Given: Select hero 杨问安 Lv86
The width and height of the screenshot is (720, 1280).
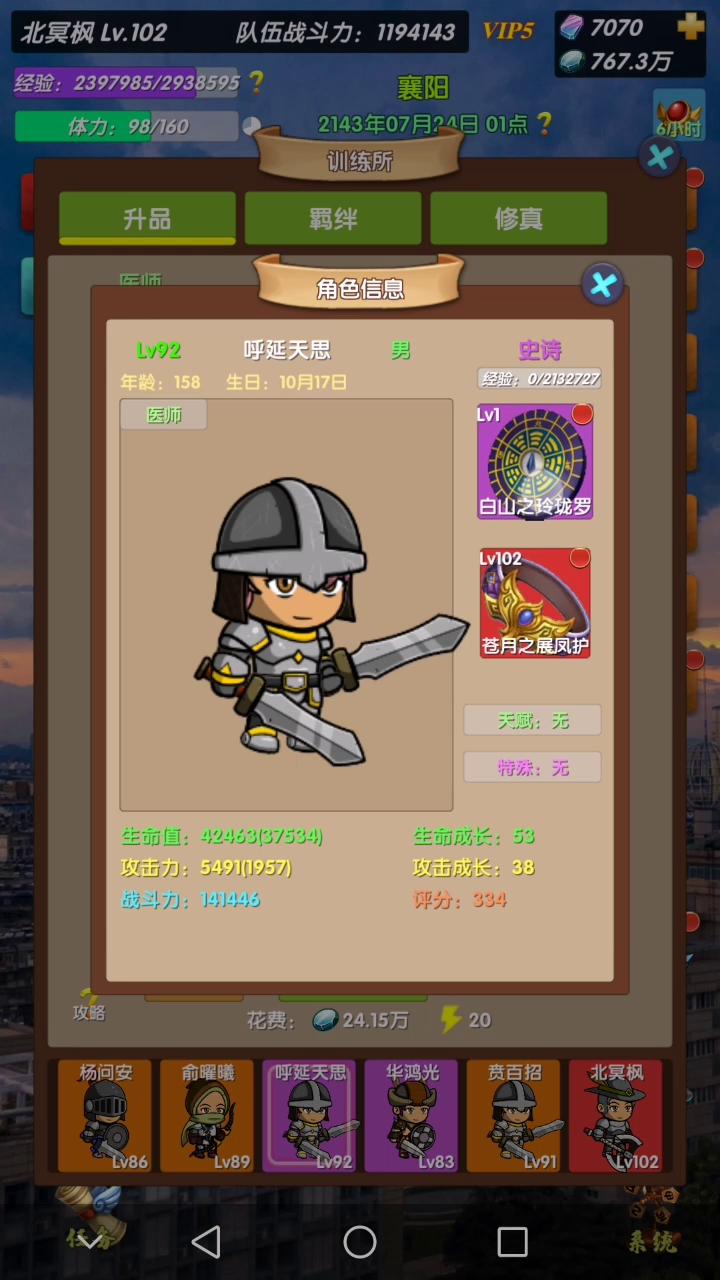Looking at the screenshot, I should [105, 1116].
